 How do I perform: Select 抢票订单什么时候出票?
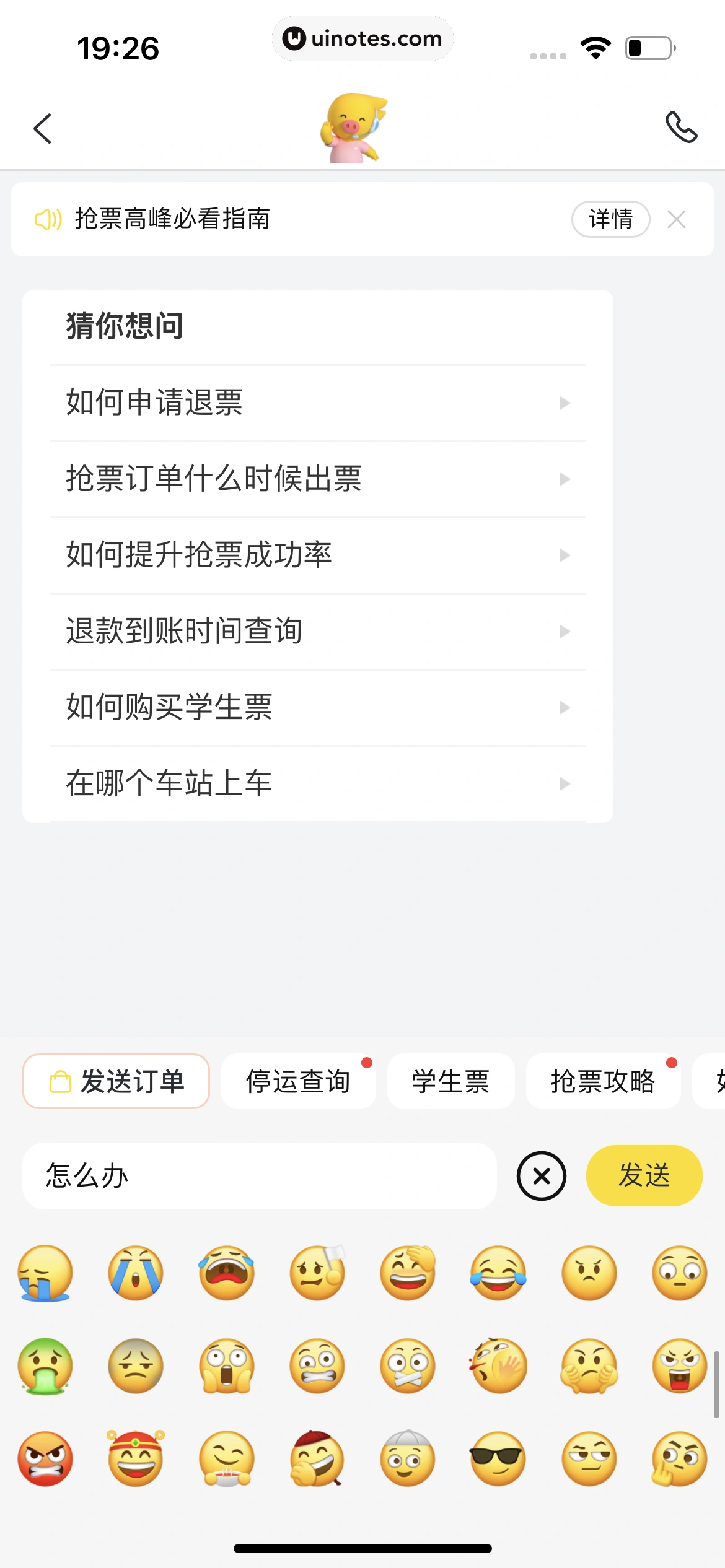coord(317,479)
